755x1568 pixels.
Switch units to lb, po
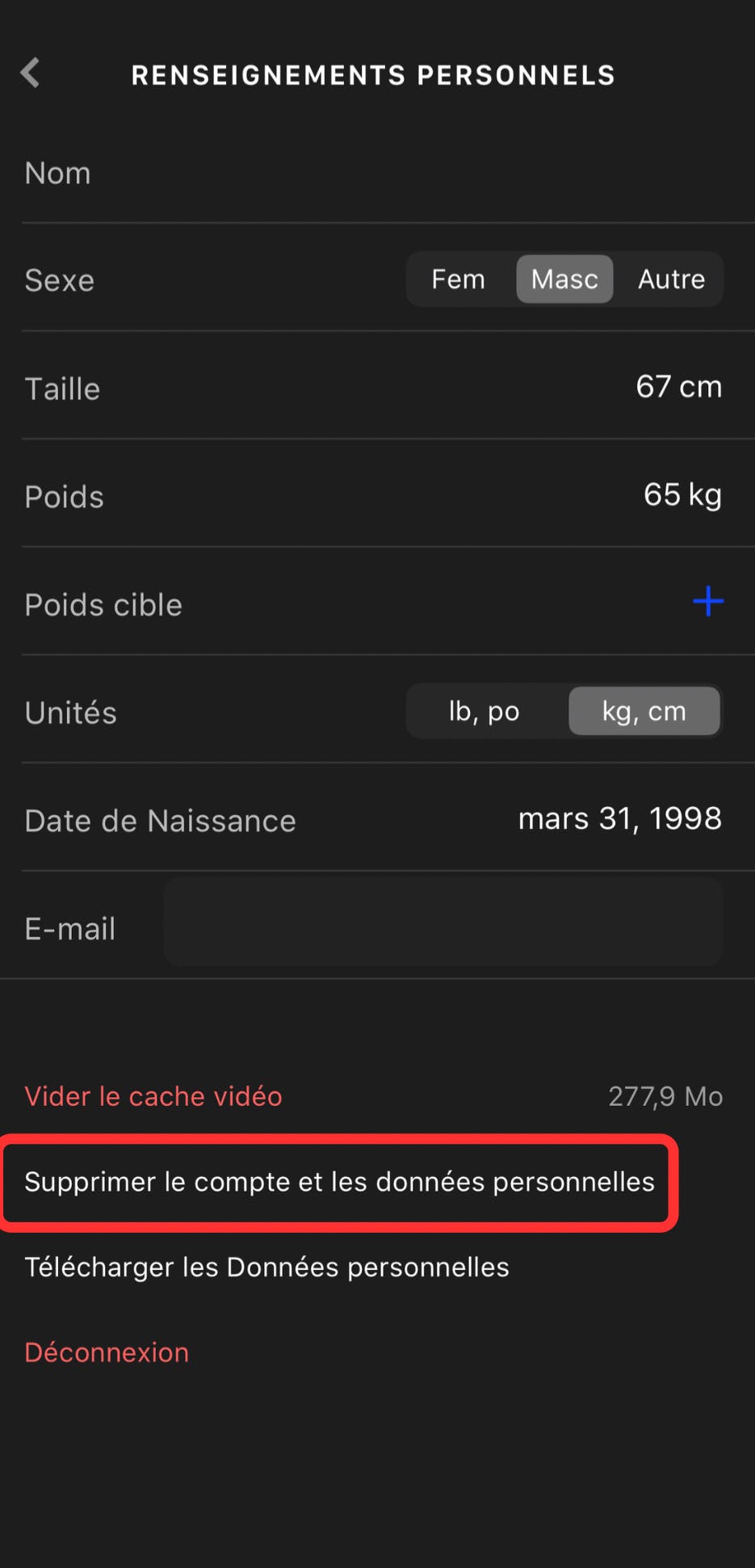point(484,712)
